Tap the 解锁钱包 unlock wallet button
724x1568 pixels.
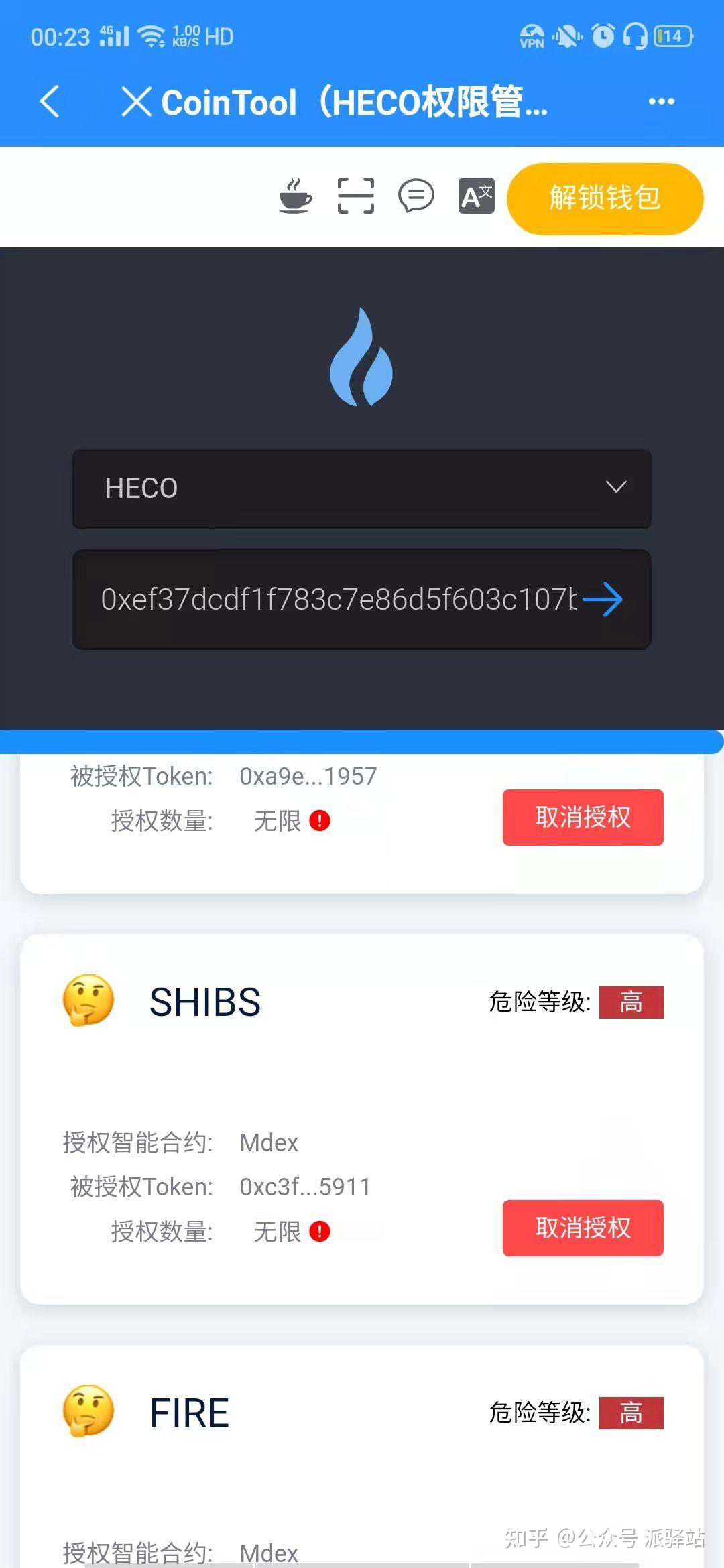[x=605, y=198]
